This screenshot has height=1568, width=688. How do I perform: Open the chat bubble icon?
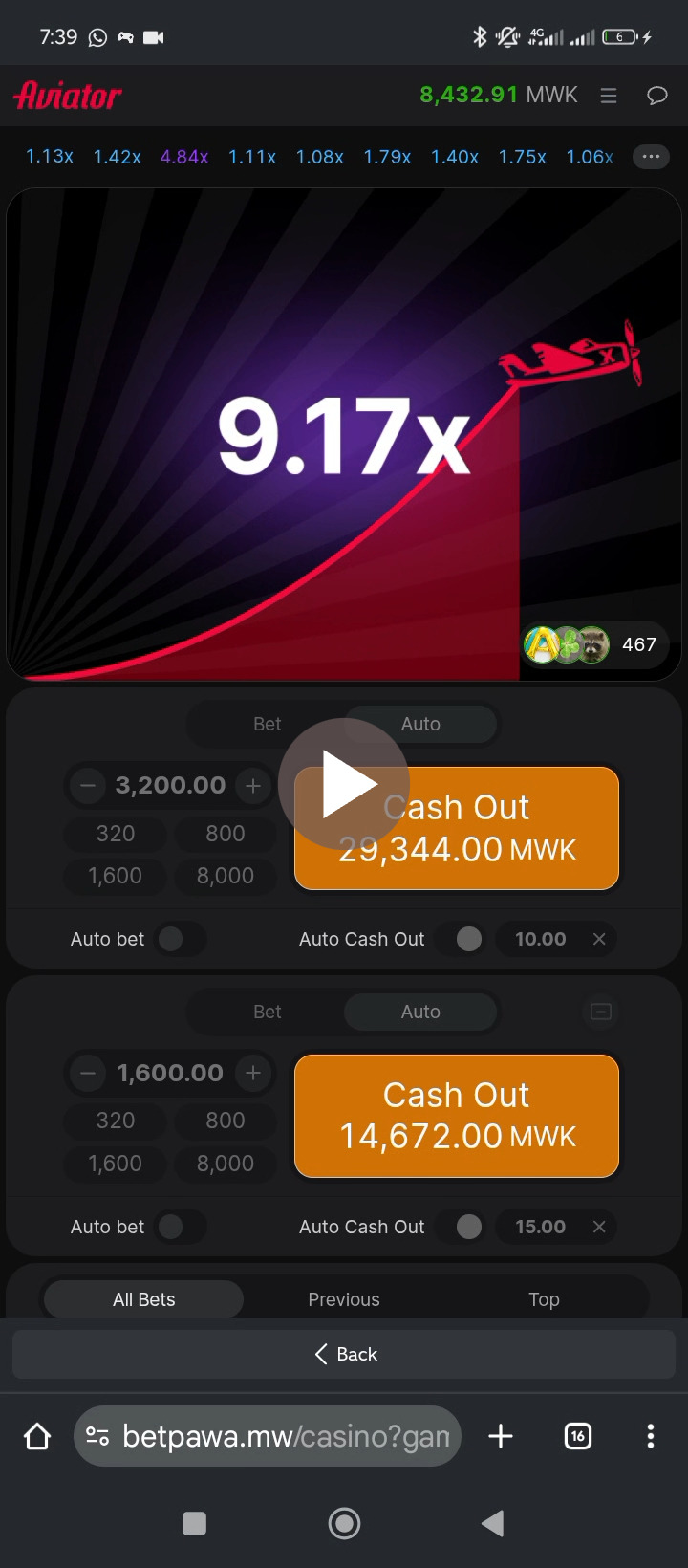pyautogui.click(x=657, y=96)
